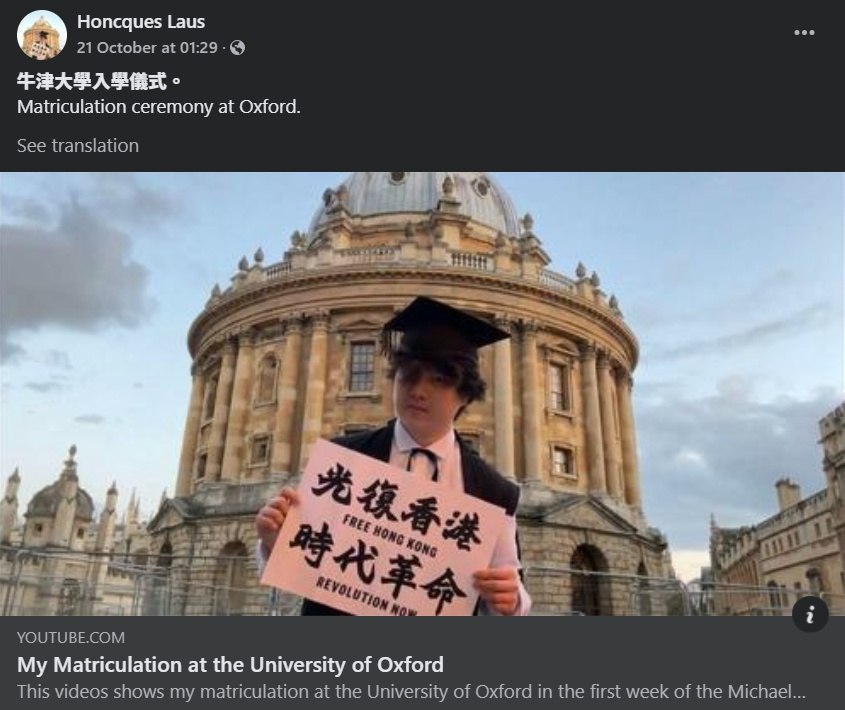
Task: Open Honcques Laus's profile picture
Action: tap(42, 35)
